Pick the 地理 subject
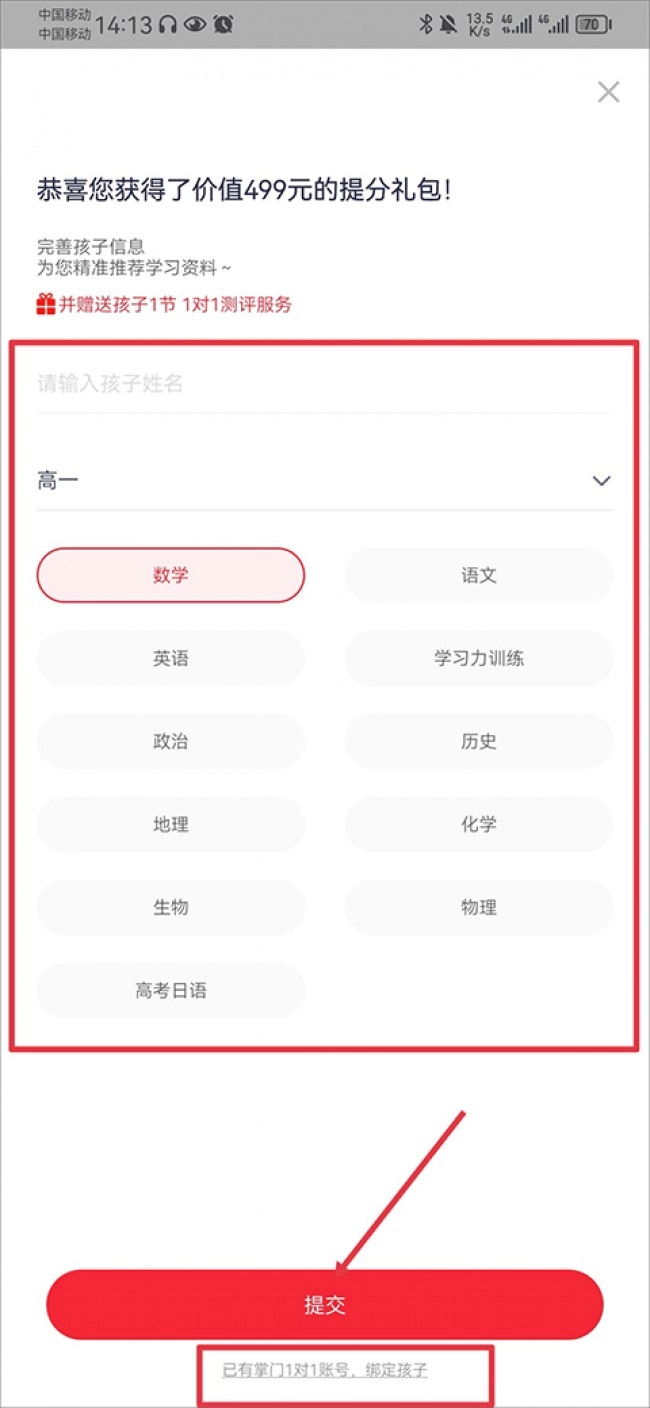Viewport: 650px width, 1408px height. (x=171, y=824)
